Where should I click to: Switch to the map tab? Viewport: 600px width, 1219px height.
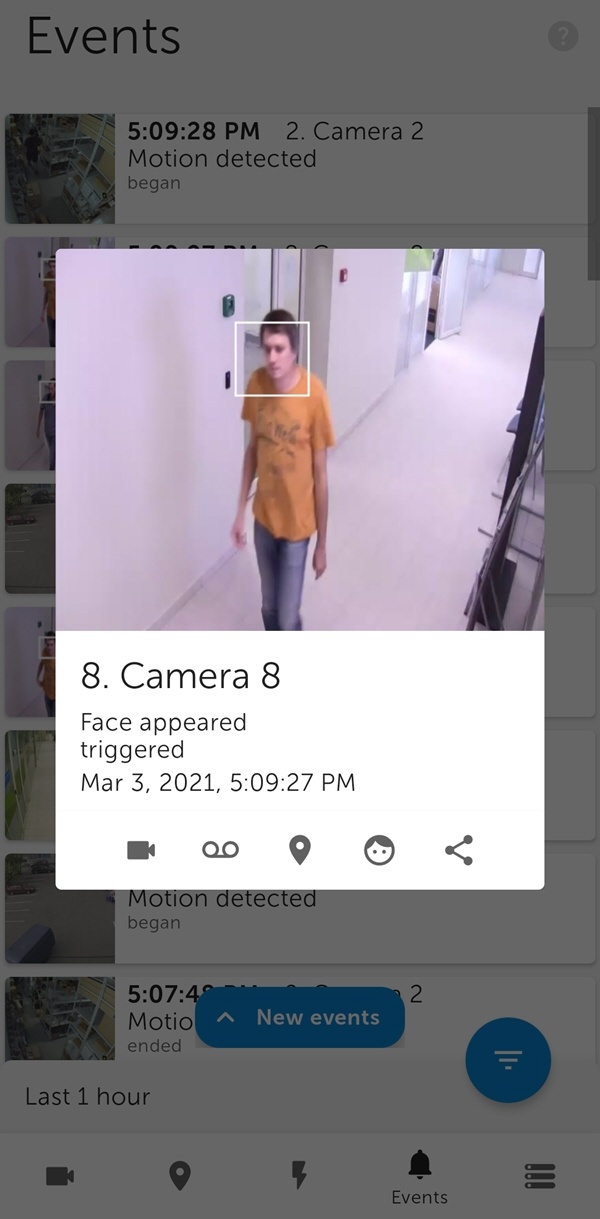(180, 1176)
